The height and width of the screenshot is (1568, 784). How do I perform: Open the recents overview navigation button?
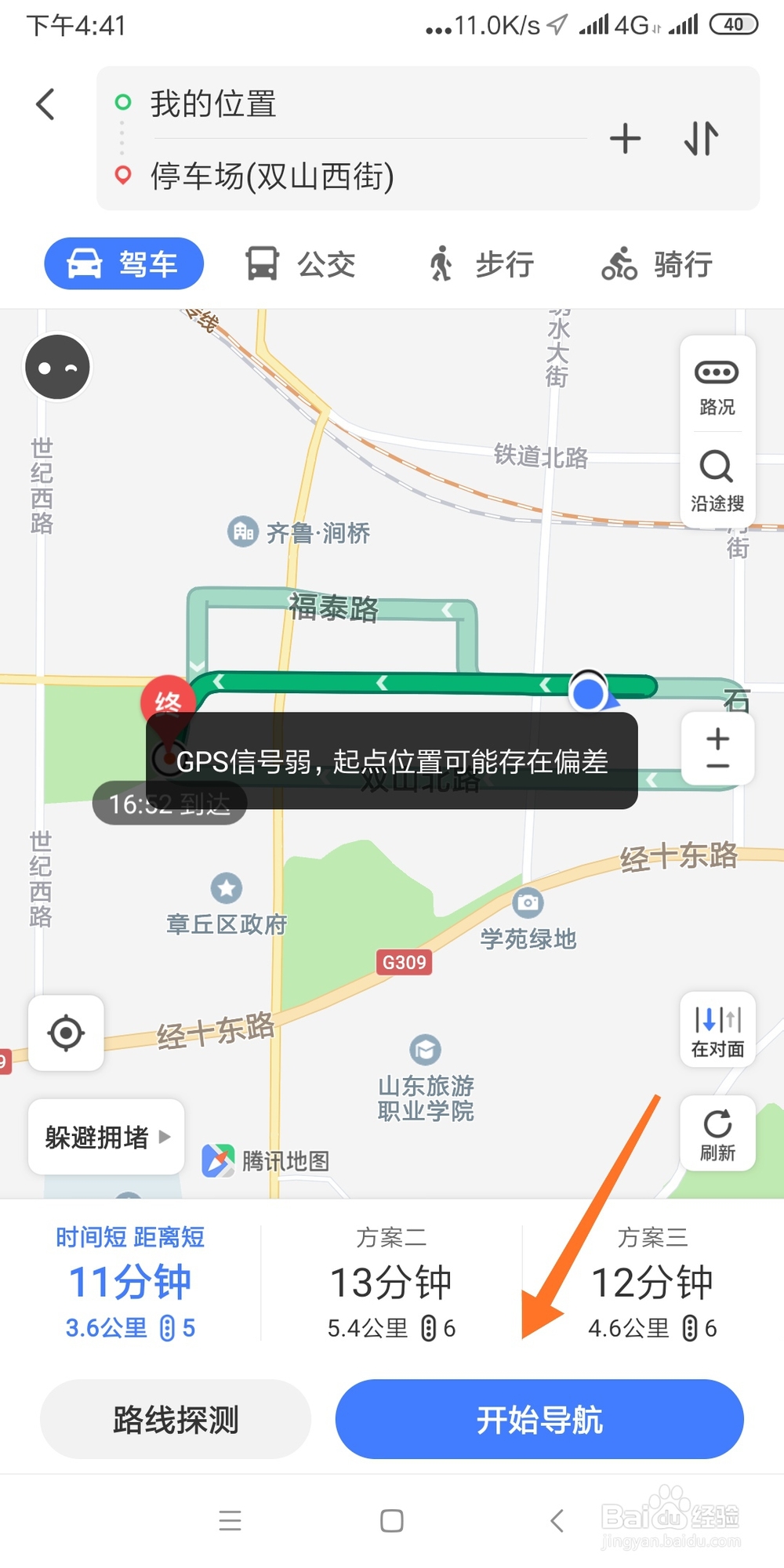point(230,1521)
